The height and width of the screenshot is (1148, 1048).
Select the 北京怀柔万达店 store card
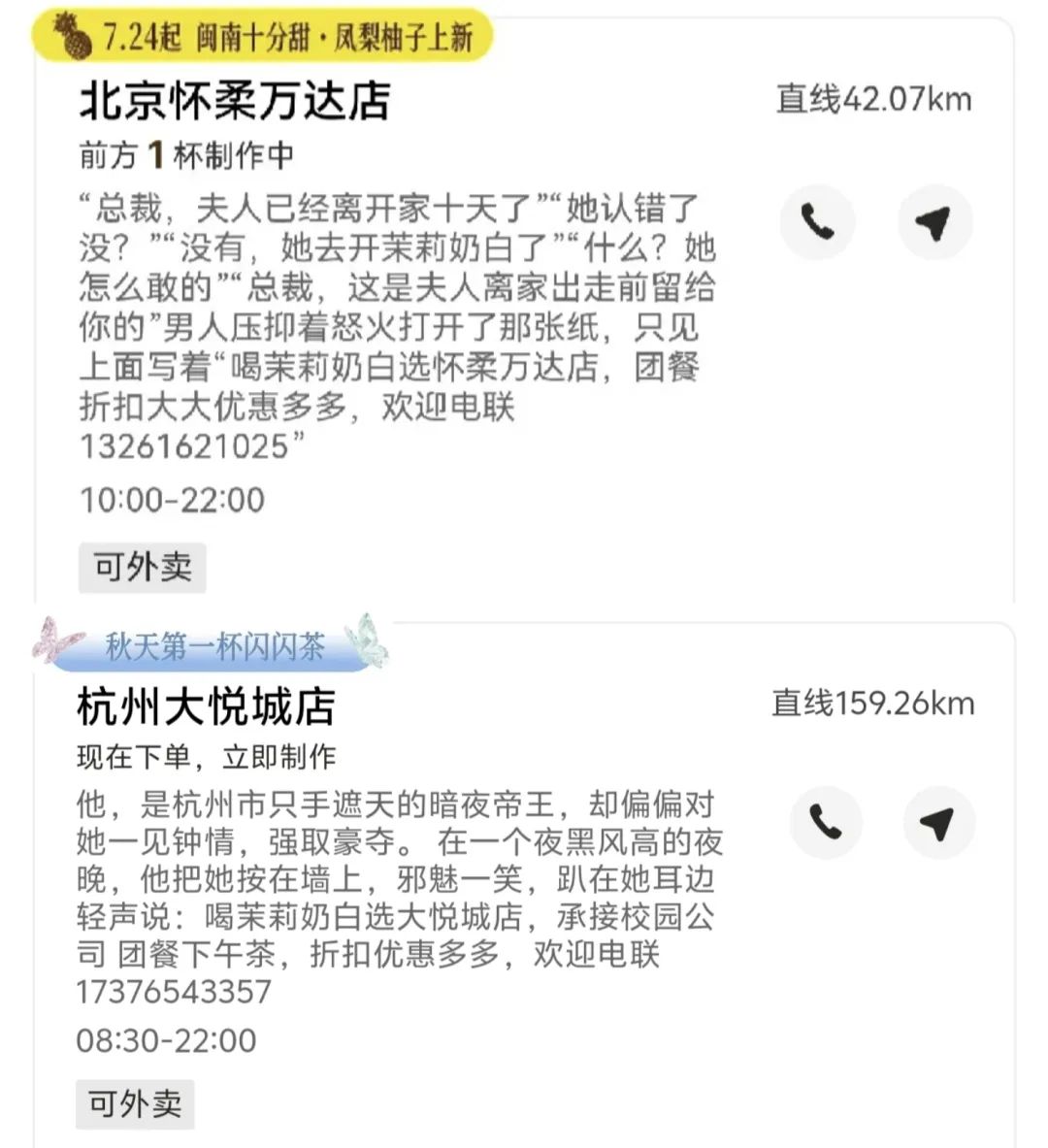click(234, 102)
